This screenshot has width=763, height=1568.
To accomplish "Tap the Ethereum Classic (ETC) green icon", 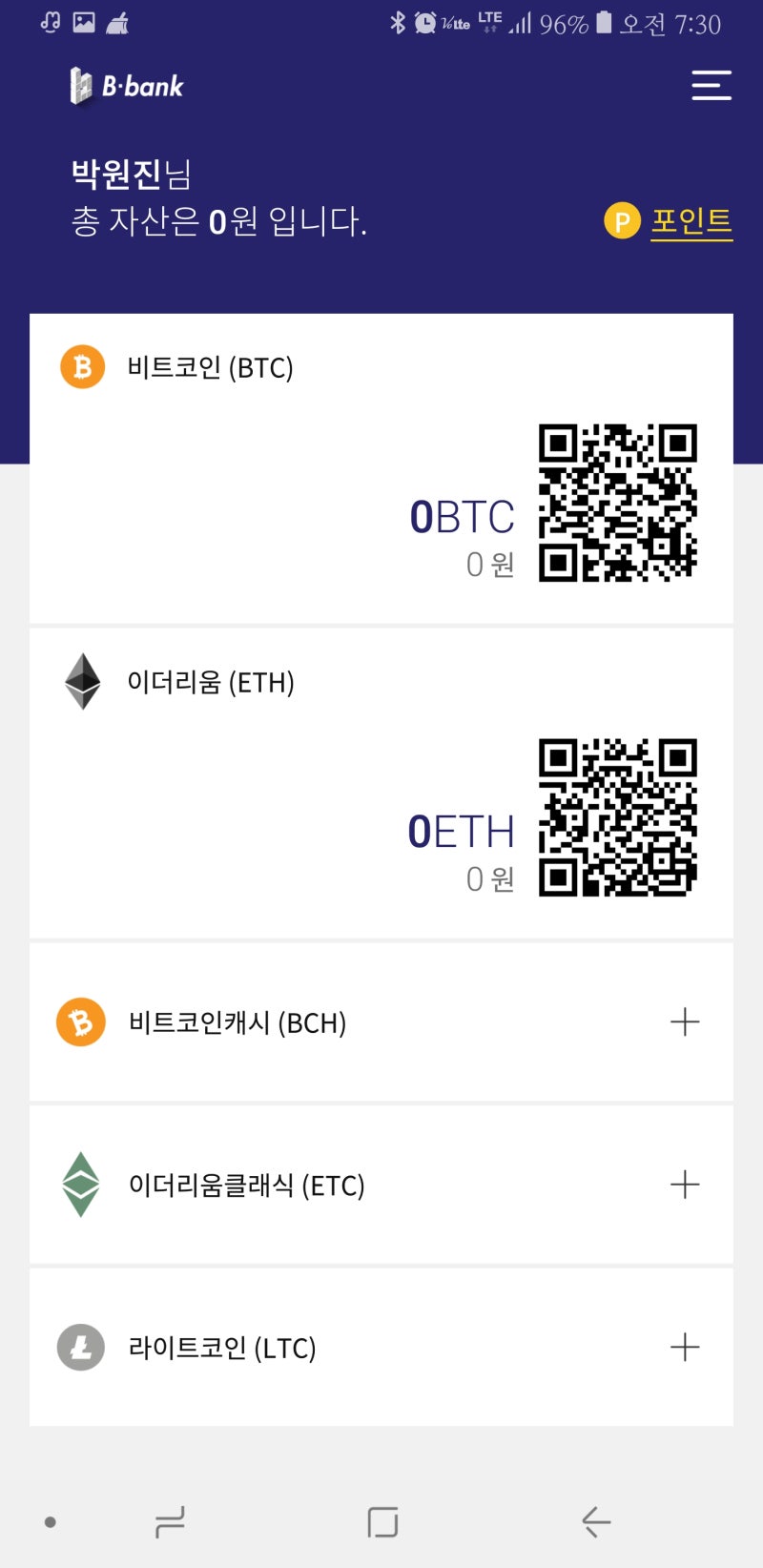I will [81, 1184].
